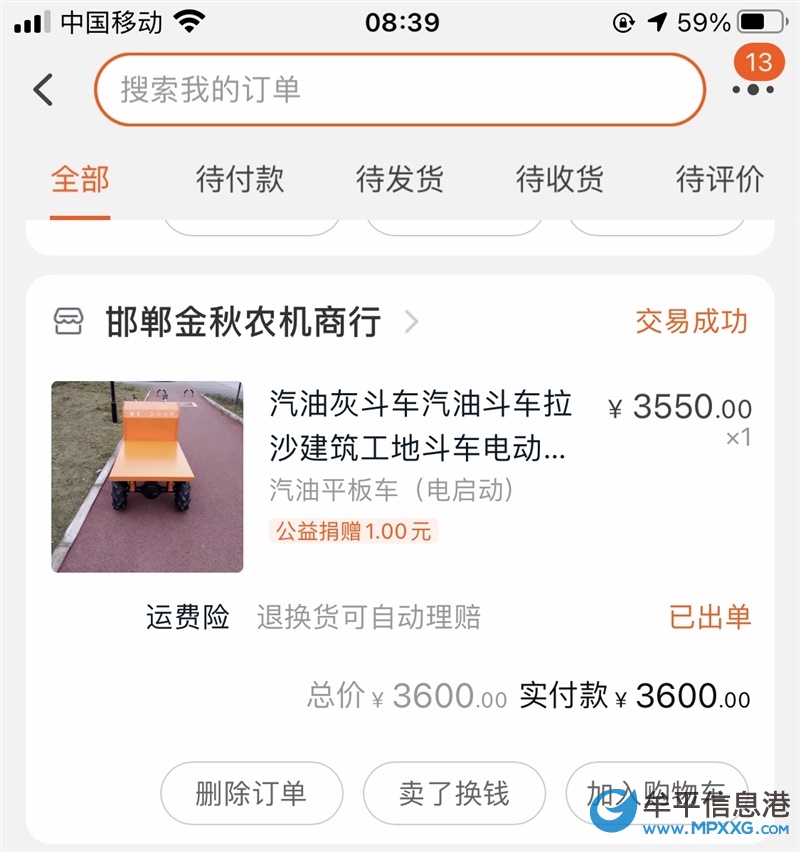800x852 pixels.
Task: Open the 邯郸金秋农机商行 store page
Action: pos(243,322)
